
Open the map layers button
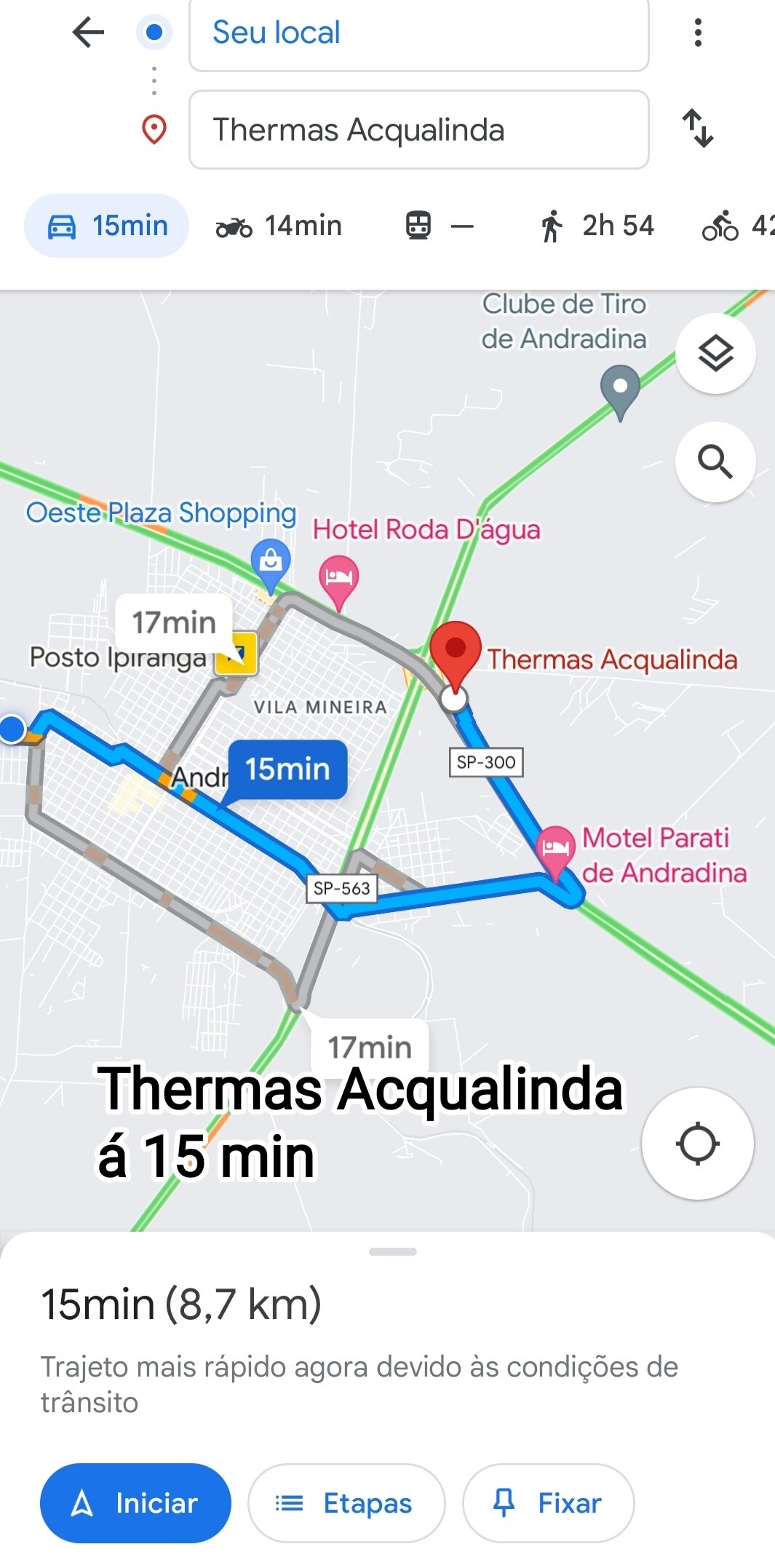715,355
